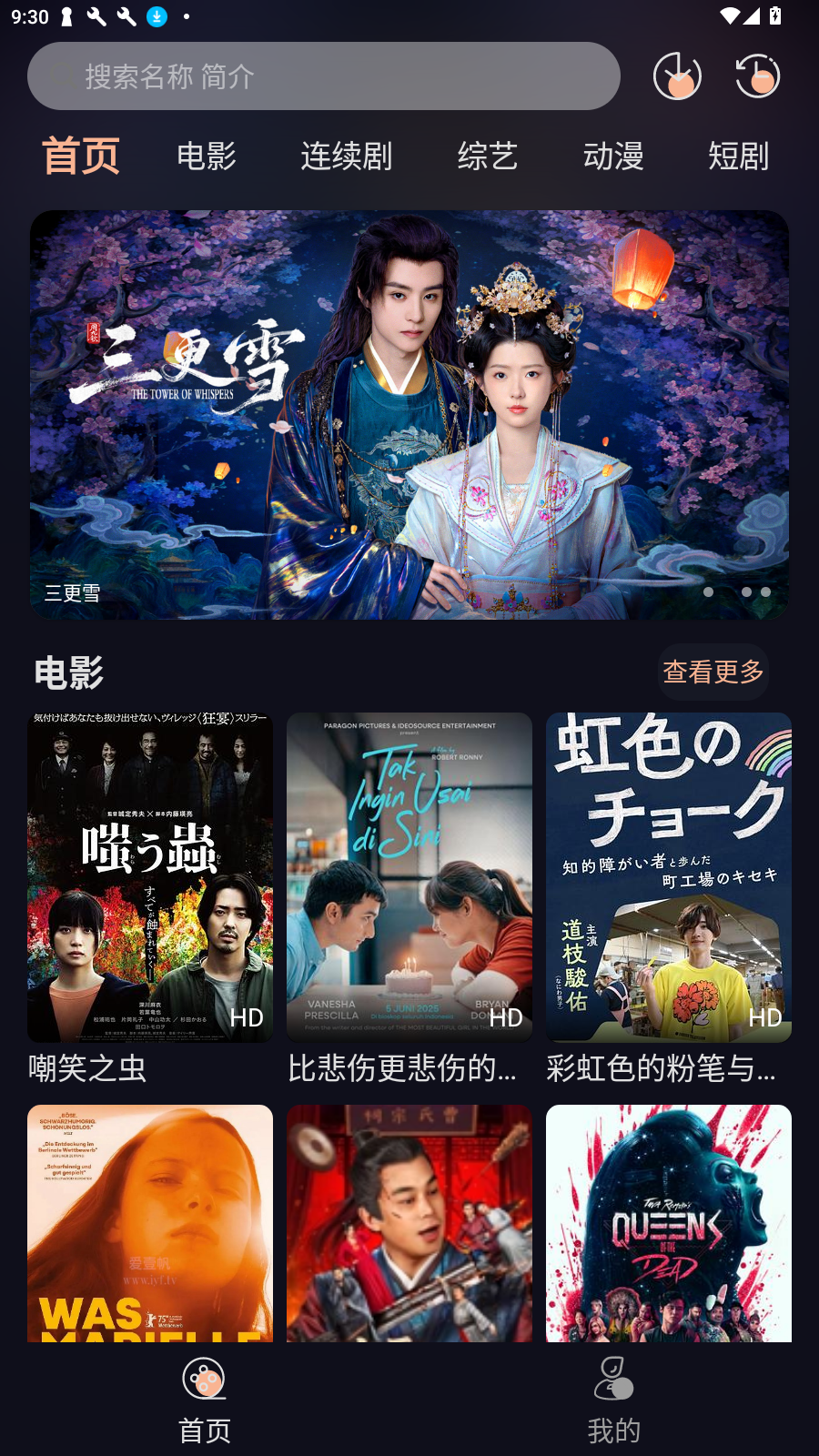819x1456 pixels.
Task: Tap the battery icon in the status bar
Action: click(x=774, y=15)
